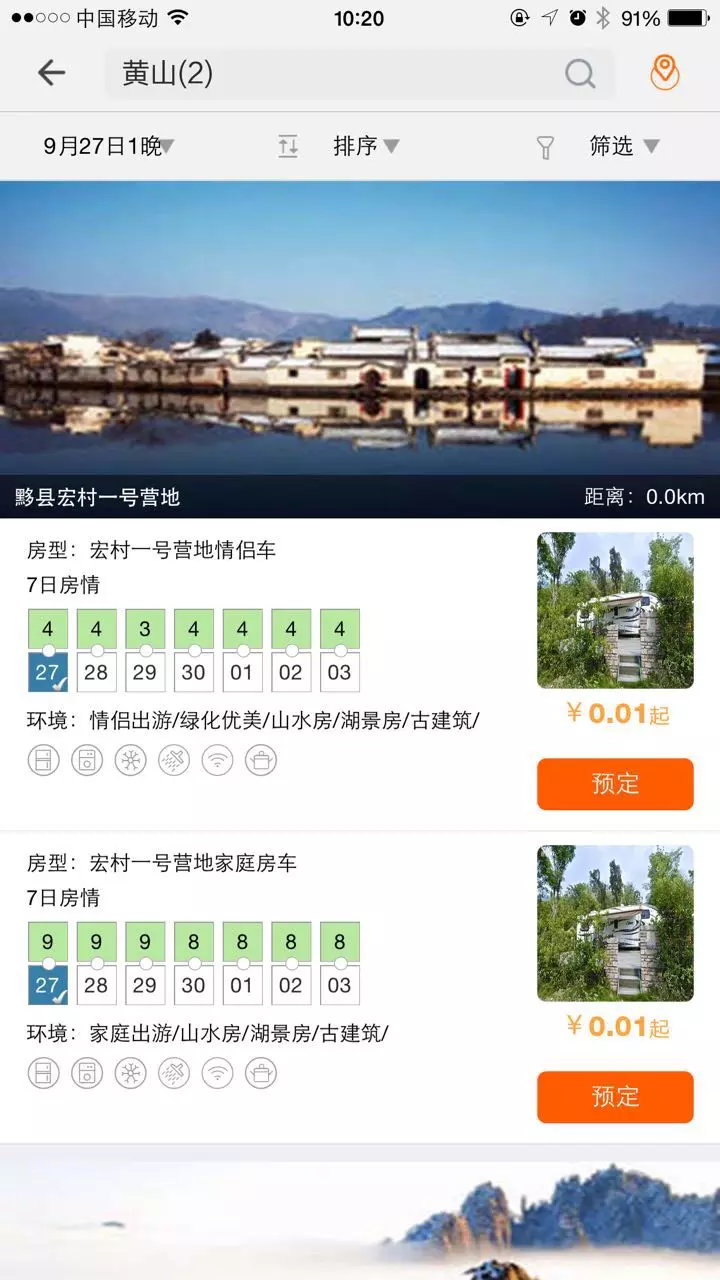This screenshot has width=720, height=1280.
Task: Tap the 黄山 search field
Action: tap(340, 74)
